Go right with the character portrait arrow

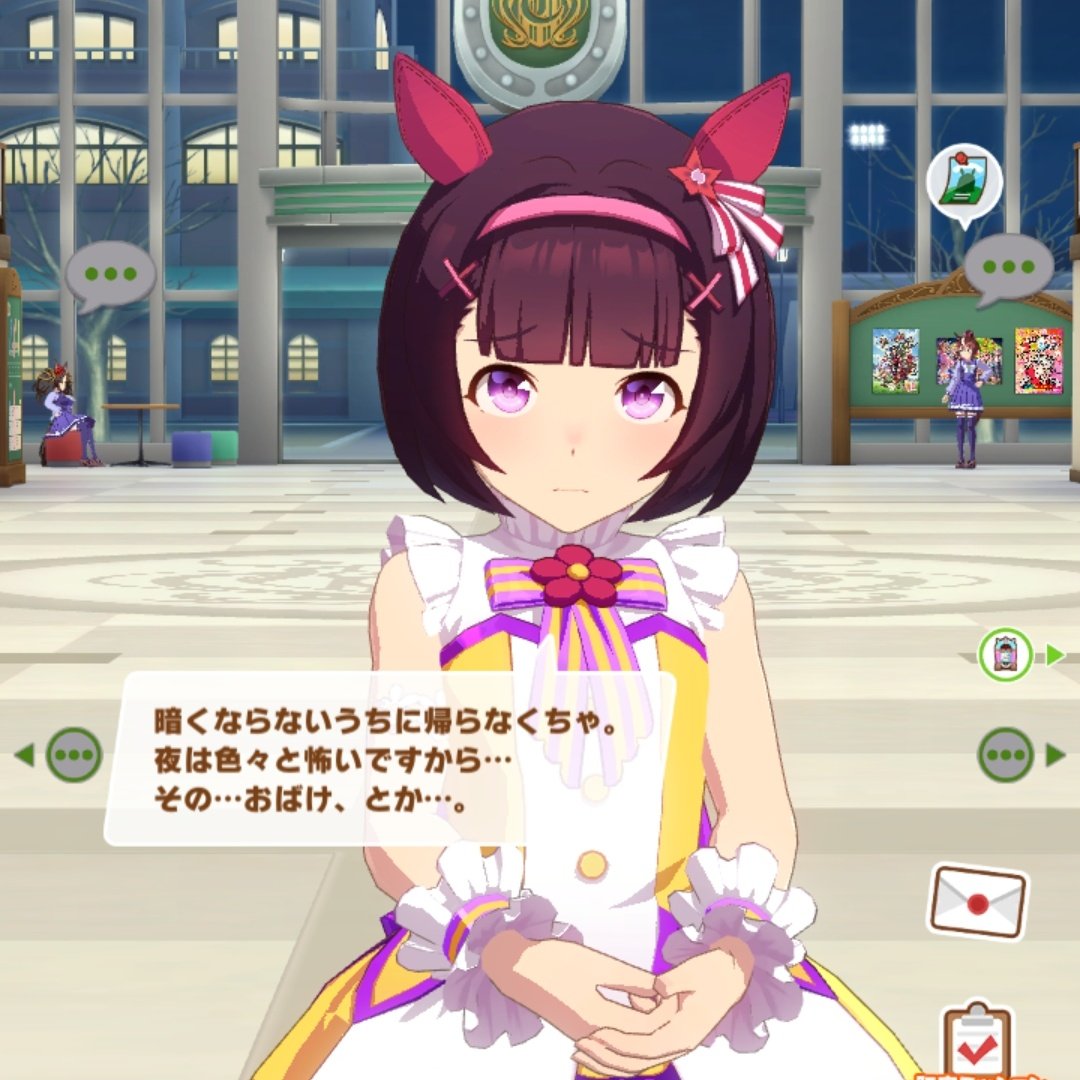click(x=1020, y=656)
